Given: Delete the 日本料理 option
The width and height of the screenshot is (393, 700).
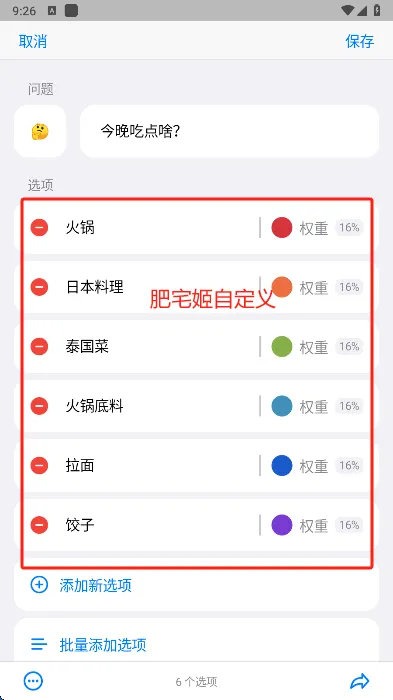Looking at the screenshot, I should click(x=39, y=287).
